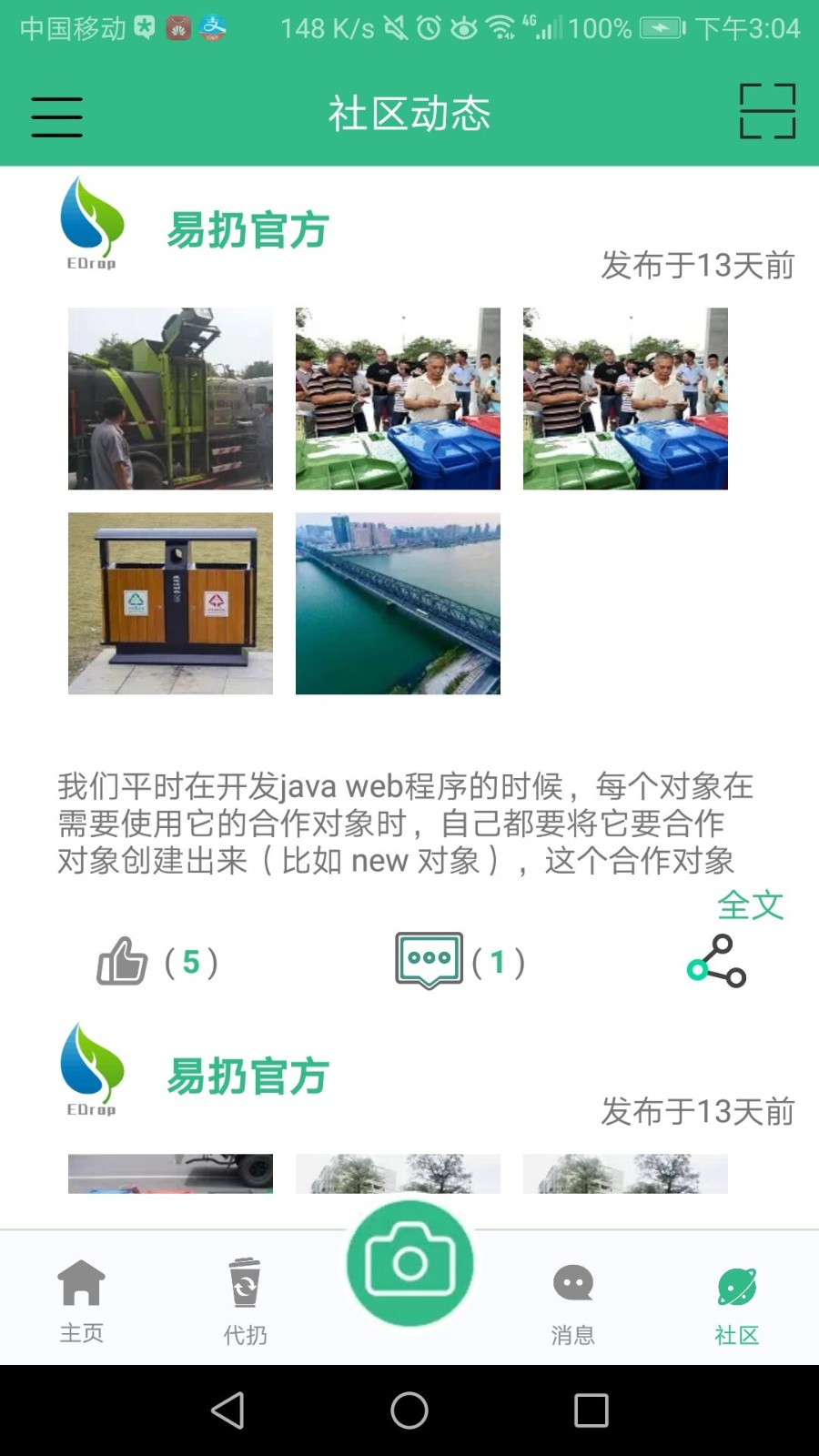Viewport: 819px width, 1456px height.
Task: Open the first 易扔官方 profile avatar
Action: 92,224
